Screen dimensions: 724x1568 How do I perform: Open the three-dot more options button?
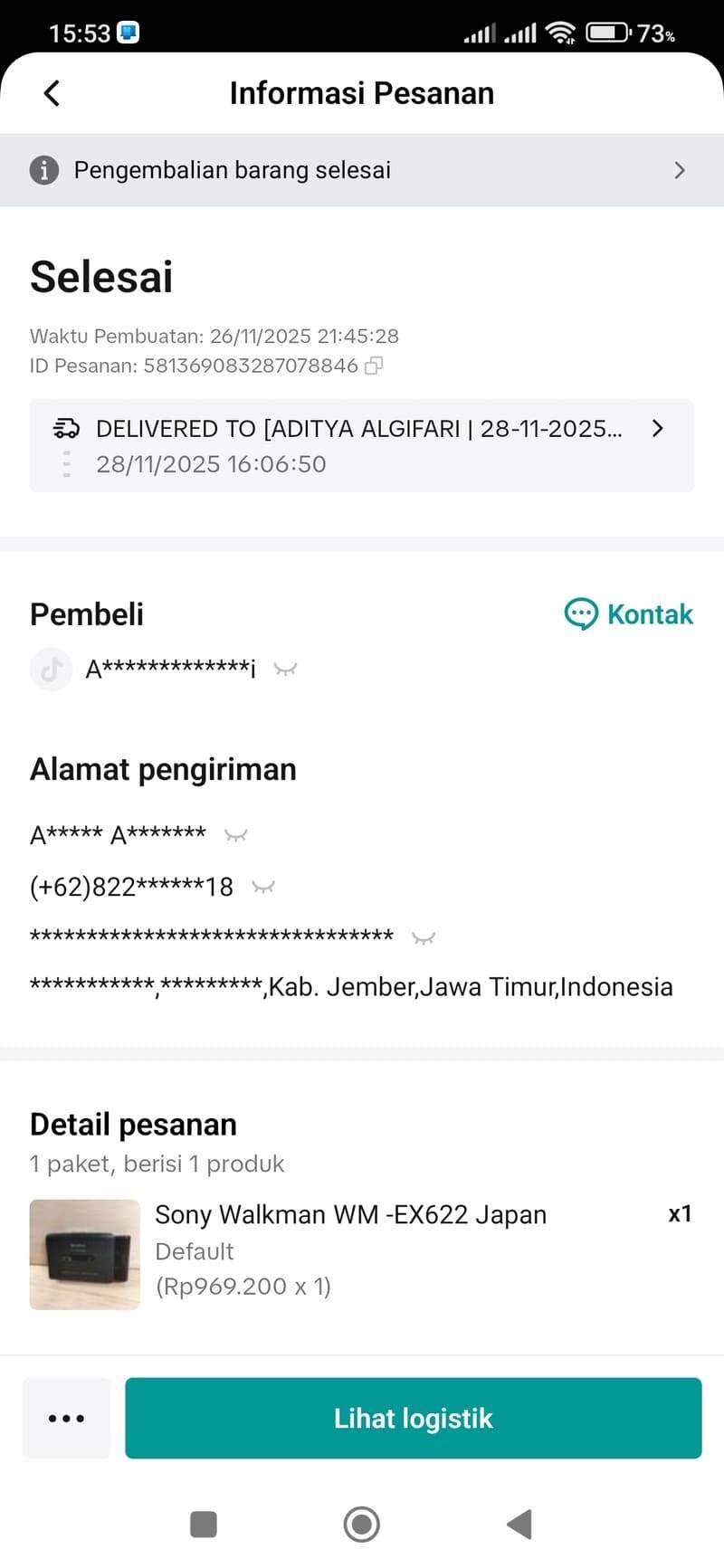pyautogui.click(x=66, y=1418)
